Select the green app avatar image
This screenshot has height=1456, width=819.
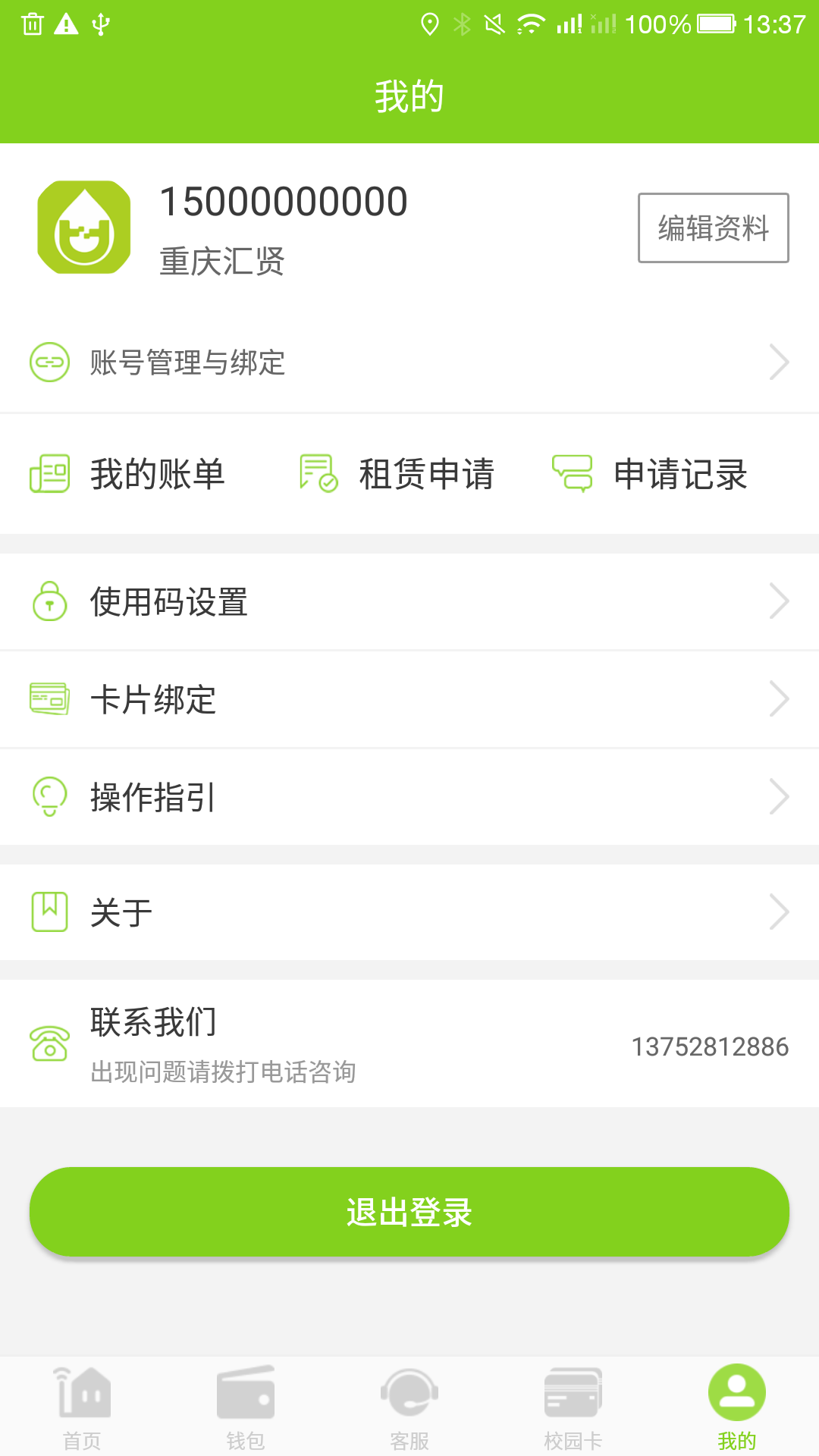tap(83, 227)
